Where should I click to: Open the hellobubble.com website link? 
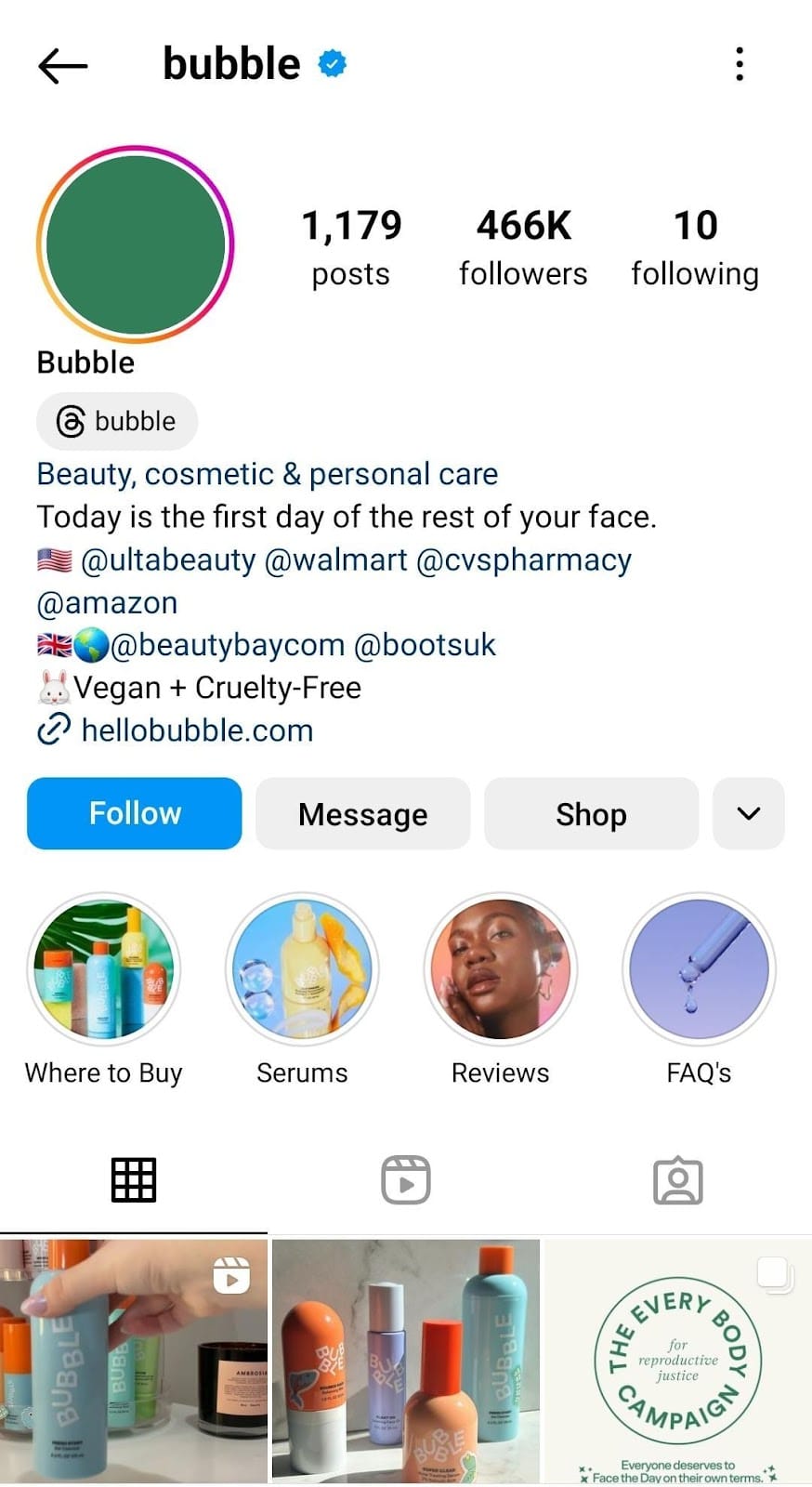tap(196, 730)
